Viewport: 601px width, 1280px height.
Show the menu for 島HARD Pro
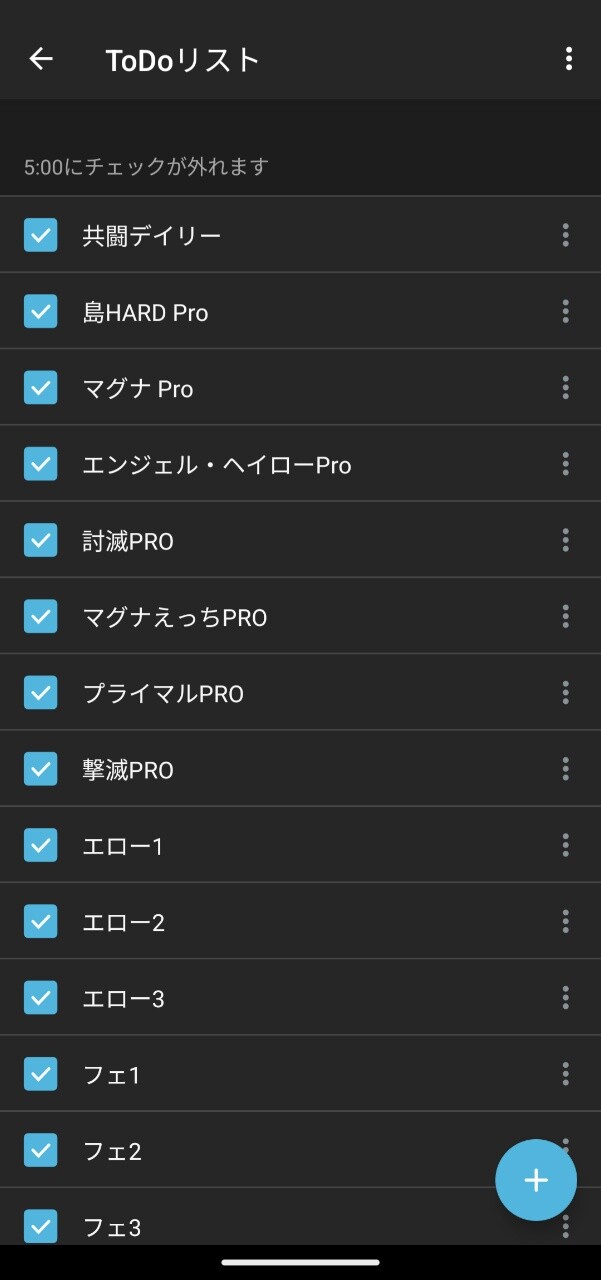565,312
